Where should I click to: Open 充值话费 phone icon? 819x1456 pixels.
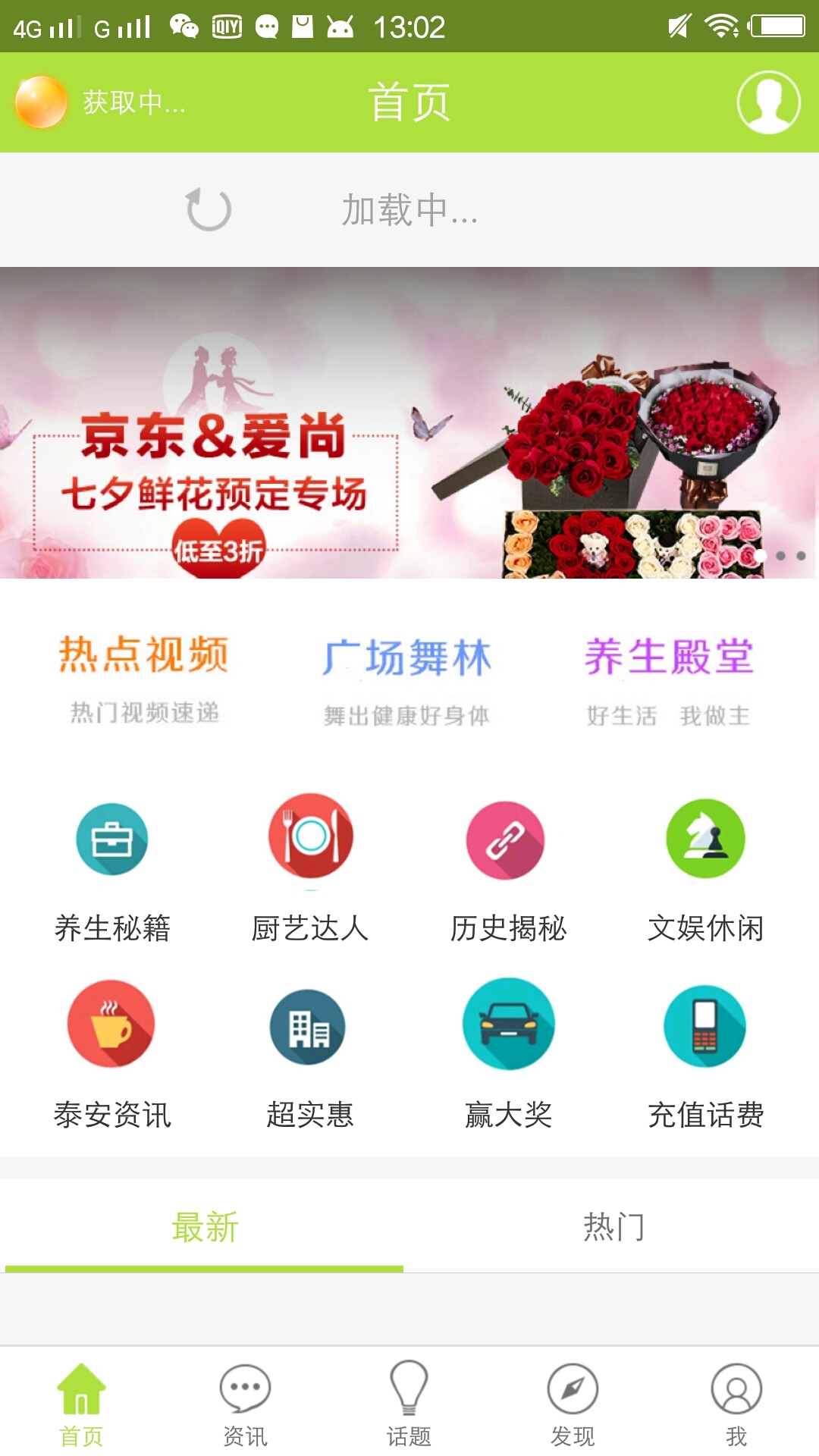click(x=706, y=1024)
